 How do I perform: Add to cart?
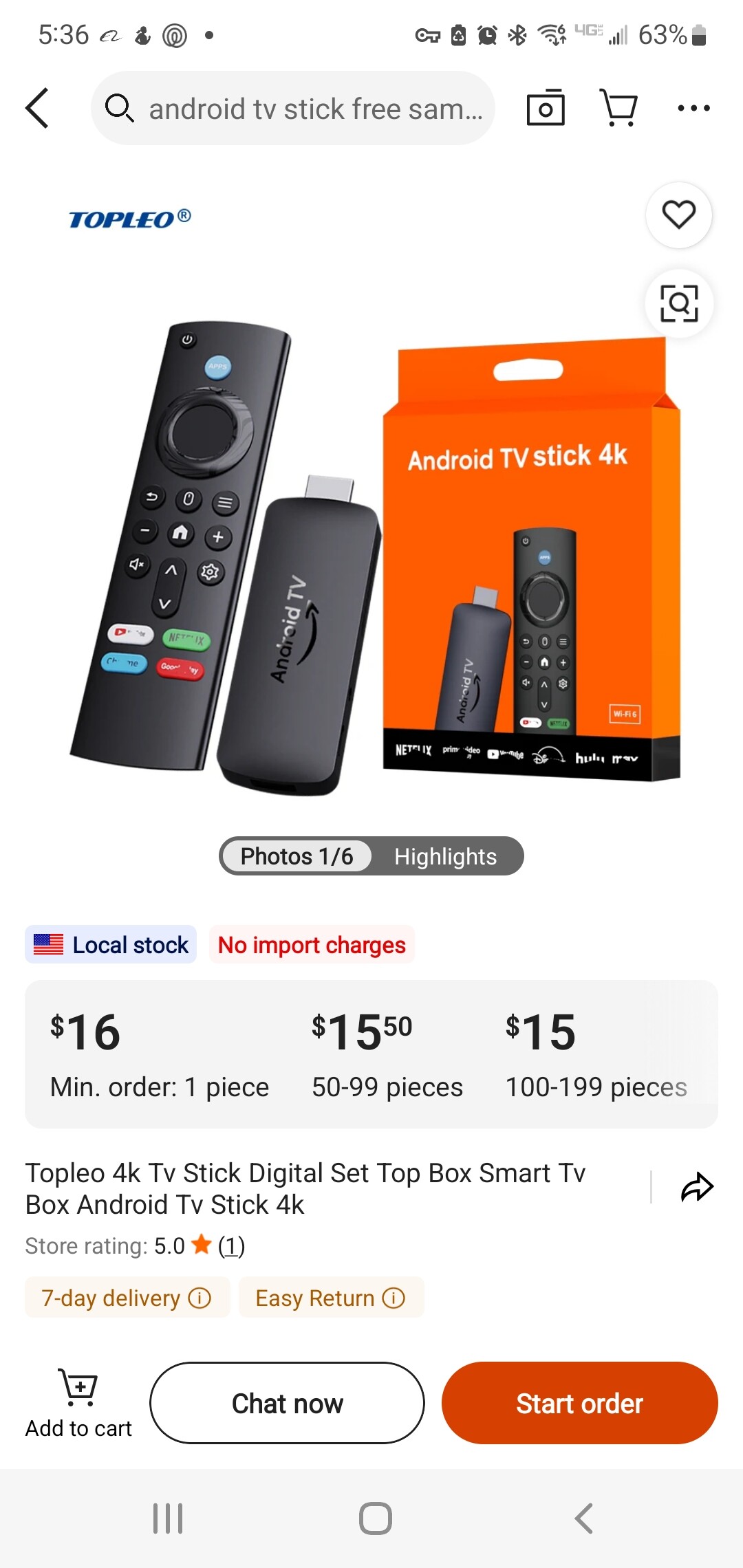point(78,1403)
